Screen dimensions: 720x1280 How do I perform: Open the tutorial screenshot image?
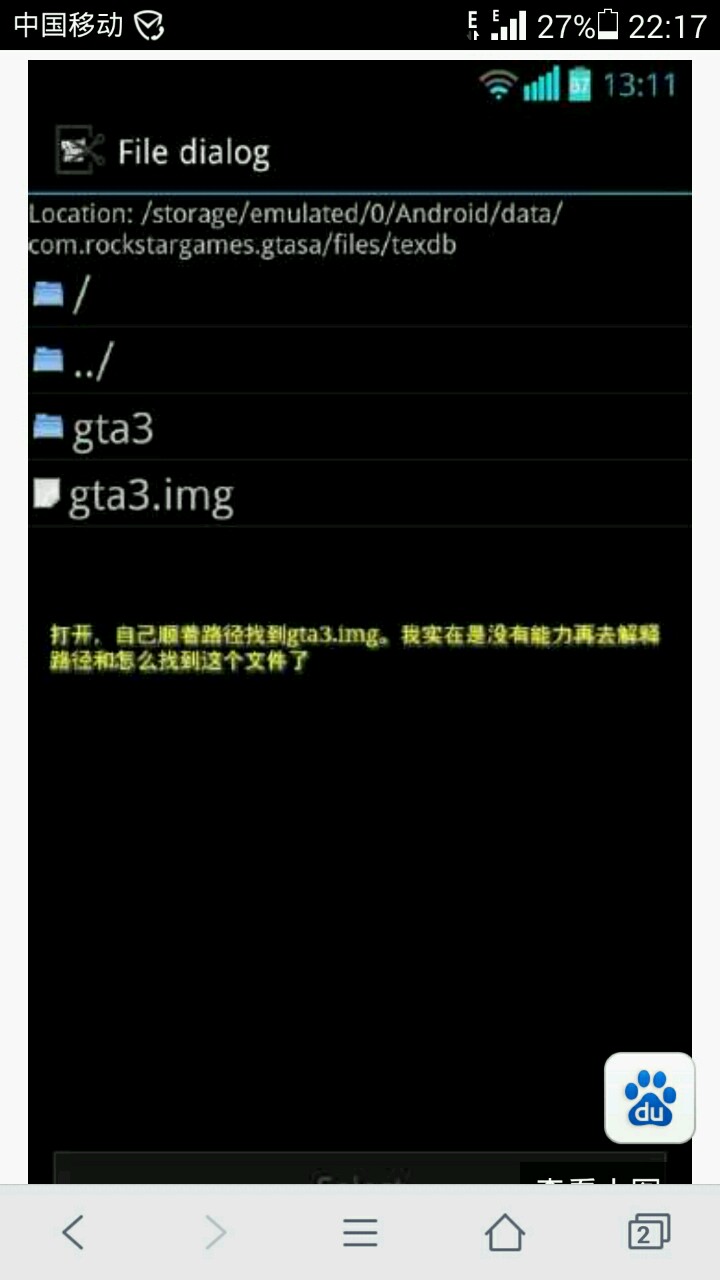(360, 600)
